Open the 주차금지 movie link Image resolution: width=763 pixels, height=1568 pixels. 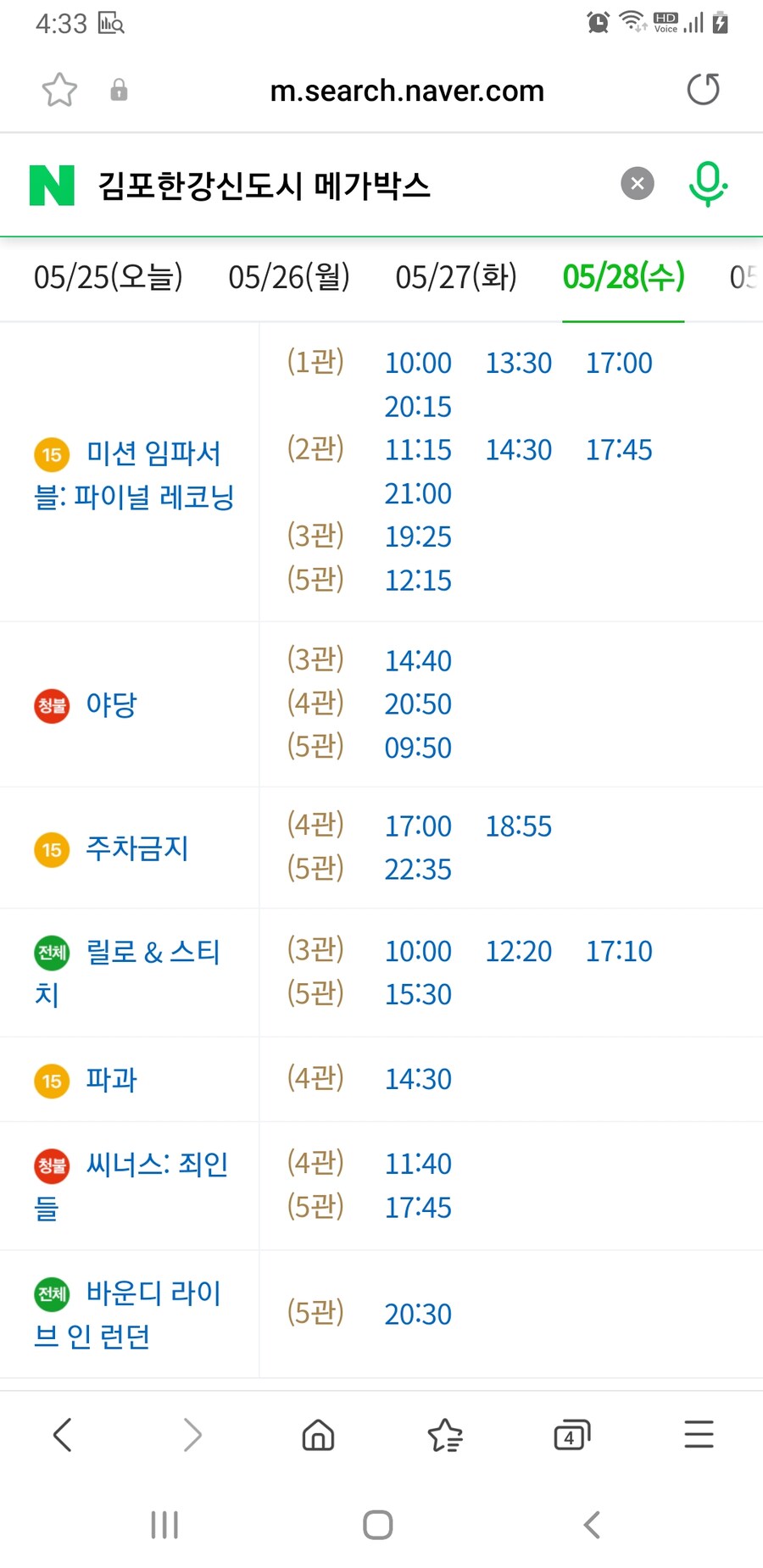click(x=136, y=848)
